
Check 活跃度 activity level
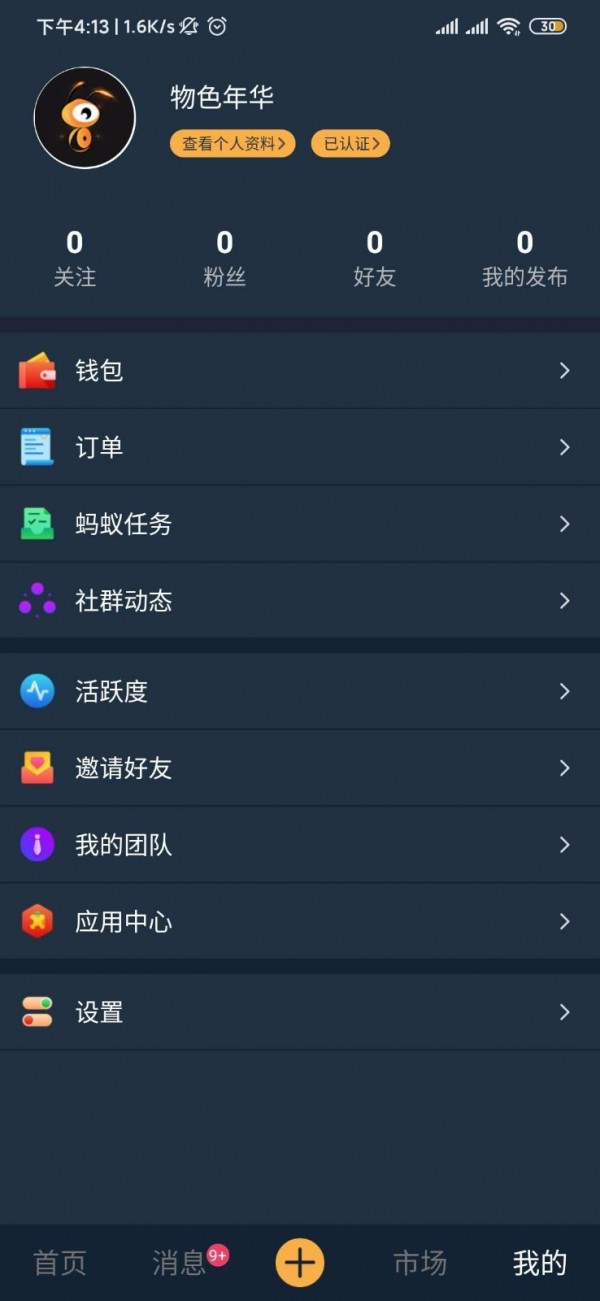click(300, 691)
